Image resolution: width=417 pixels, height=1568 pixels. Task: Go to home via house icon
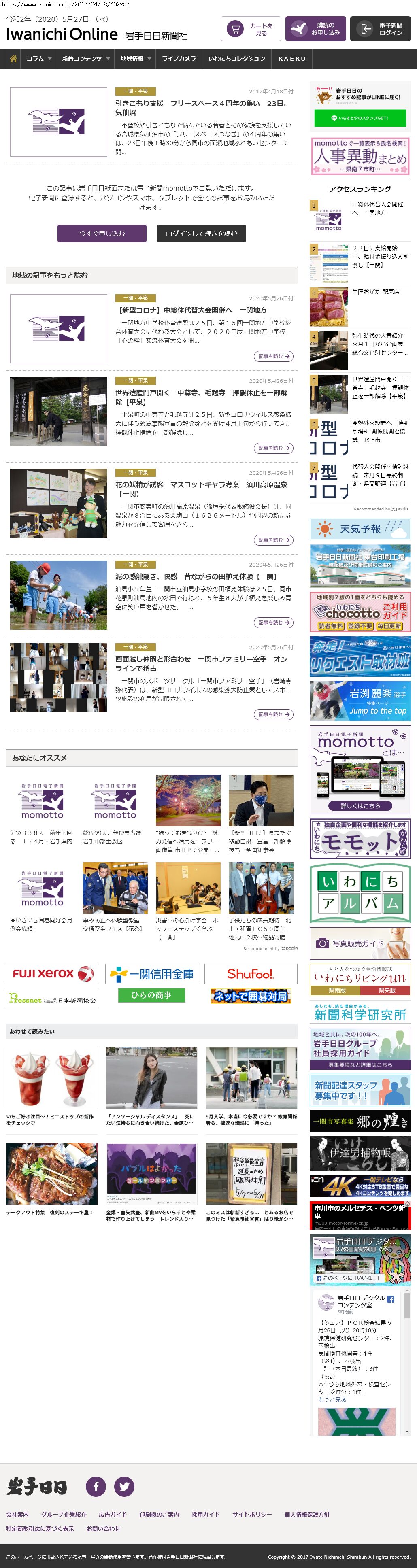pos(13,58)
